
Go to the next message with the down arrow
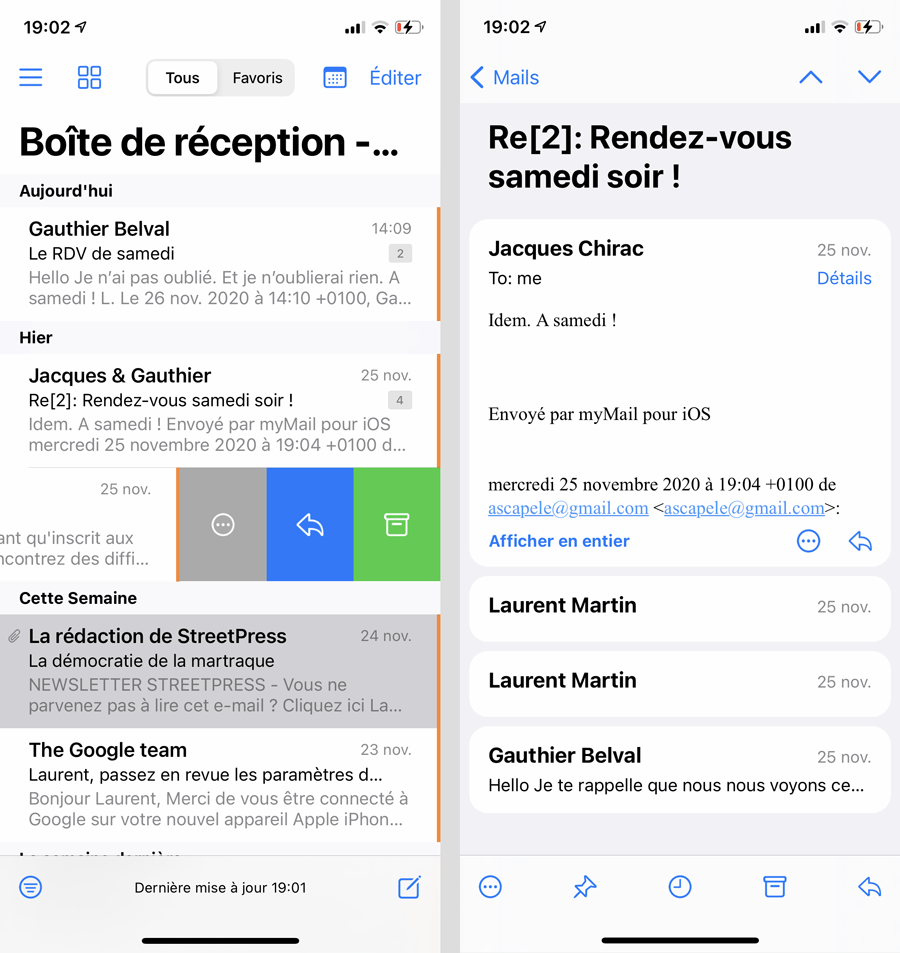[869, 78]
